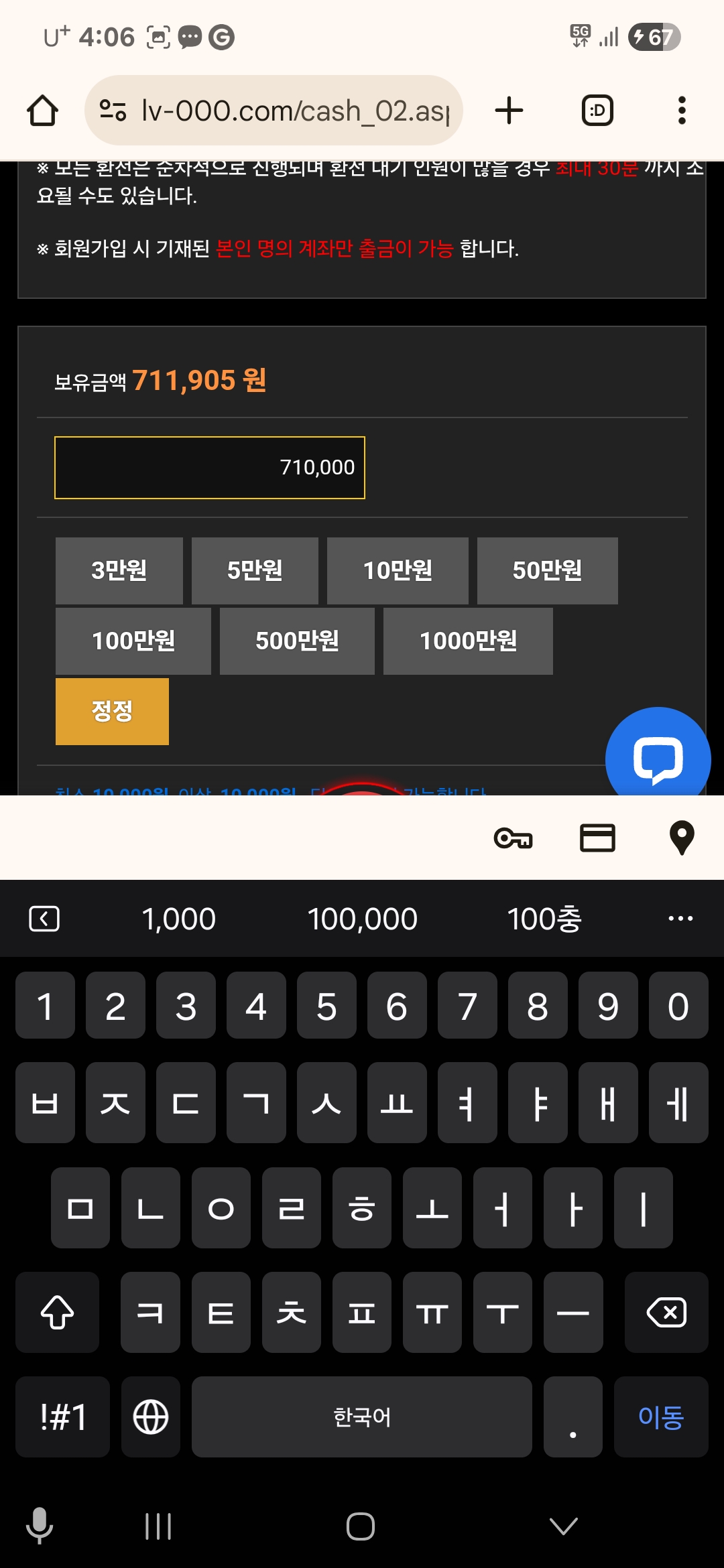The image size is (724, 1568).
Task: Add 3만원 to the amount
Action: click(x=119, y=570)
